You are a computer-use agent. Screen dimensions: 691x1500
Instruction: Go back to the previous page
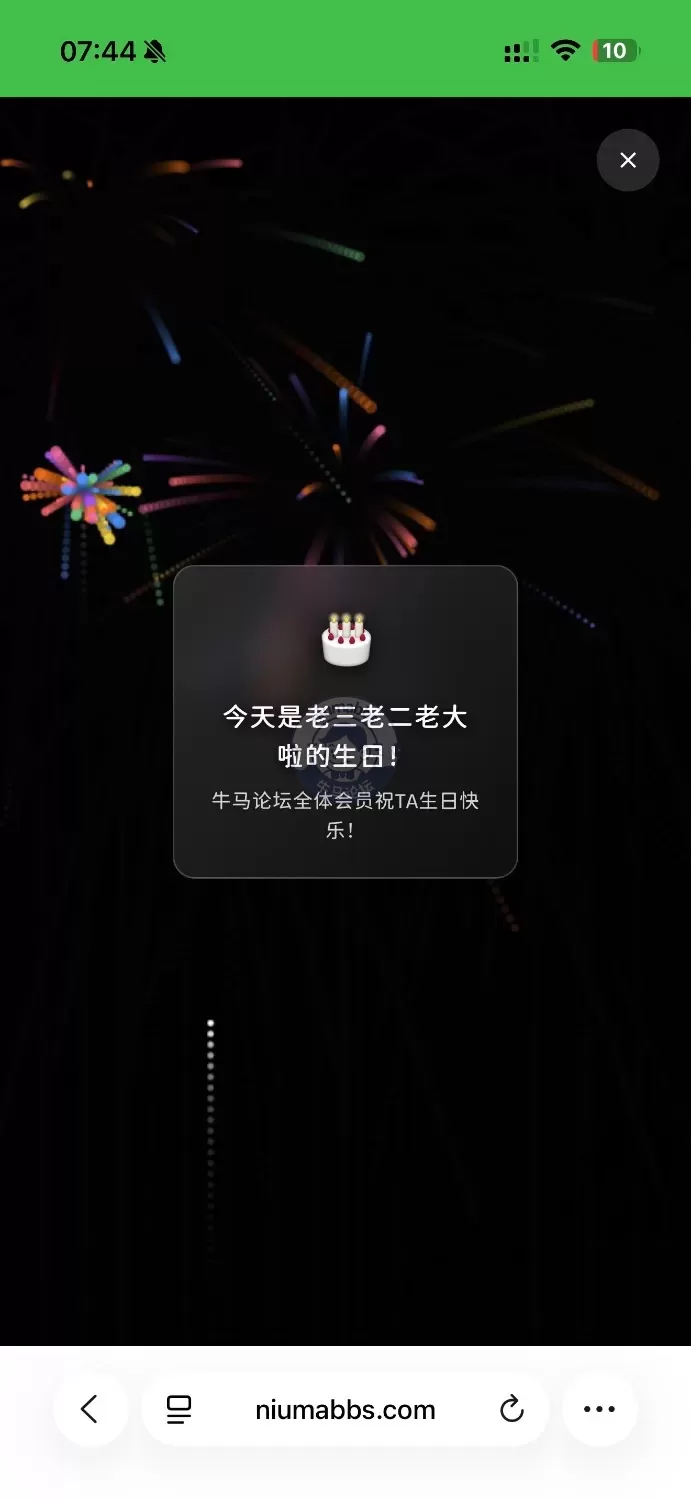(90, 1409)
